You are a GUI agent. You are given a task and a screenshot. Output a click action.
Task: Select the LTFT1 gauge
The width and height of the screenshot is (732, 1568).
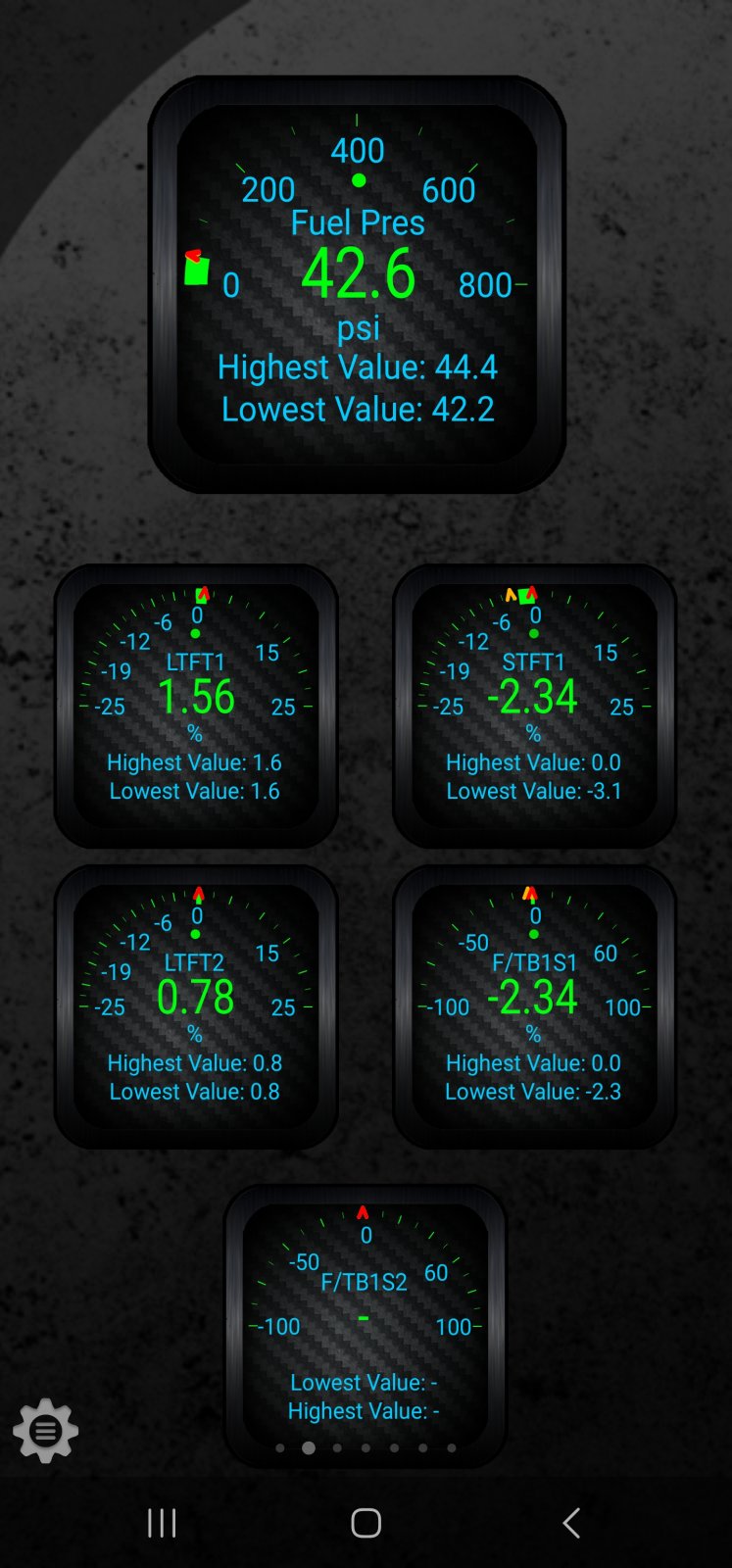click(196, 706)
